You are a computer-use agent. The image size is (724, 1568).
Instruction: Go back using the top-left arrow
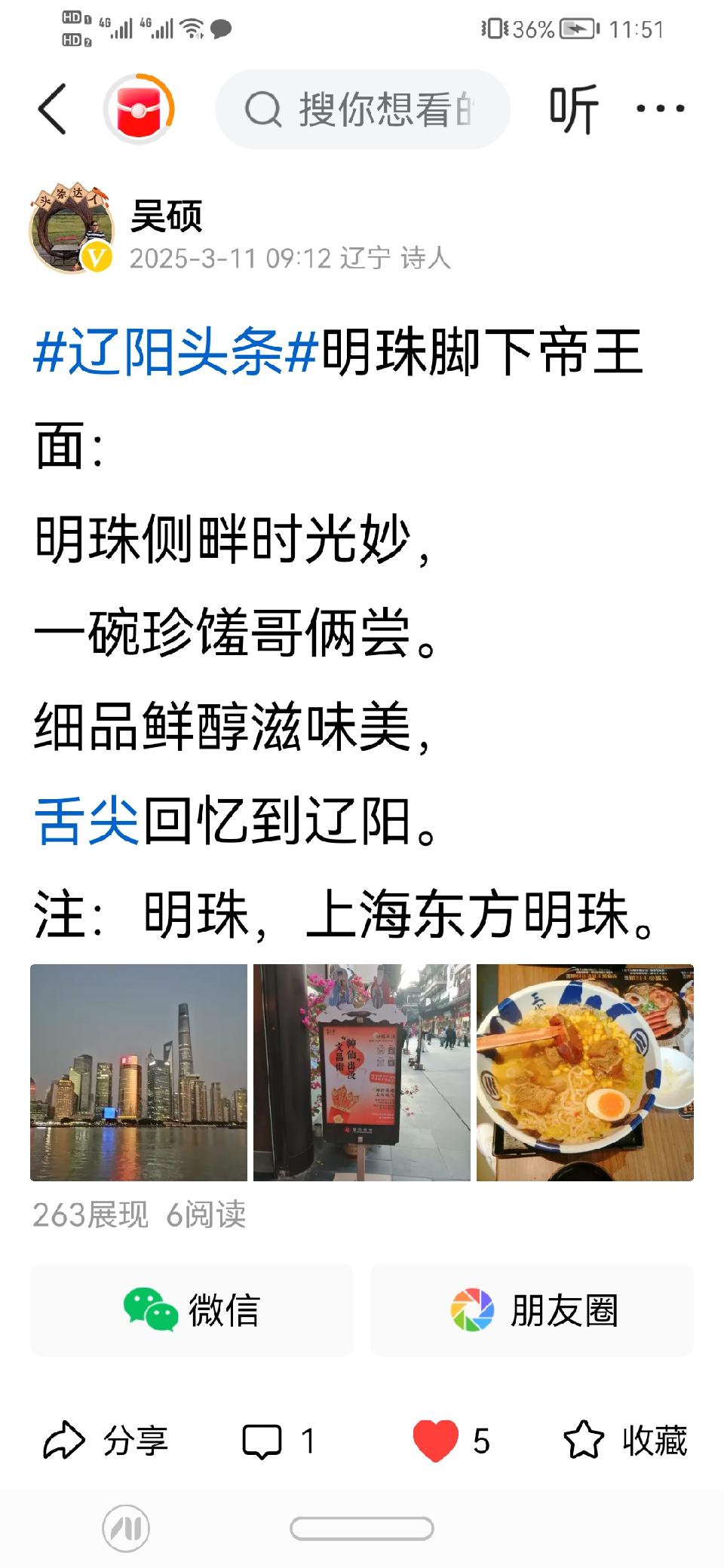click(52, 109)
